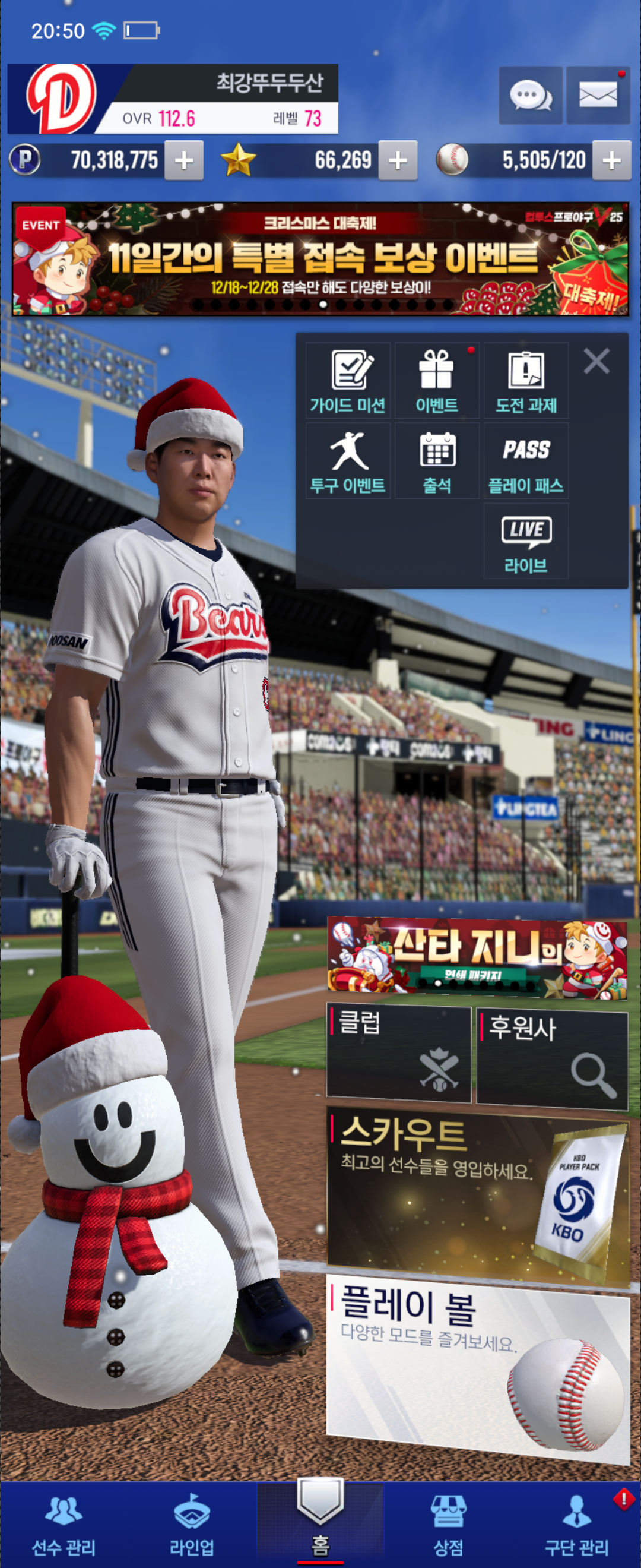This screenshot has width=641, height=1568.
Task: Open 스카우트 to recruit players
Action: pyautogui.click(x=477, y=1196)
